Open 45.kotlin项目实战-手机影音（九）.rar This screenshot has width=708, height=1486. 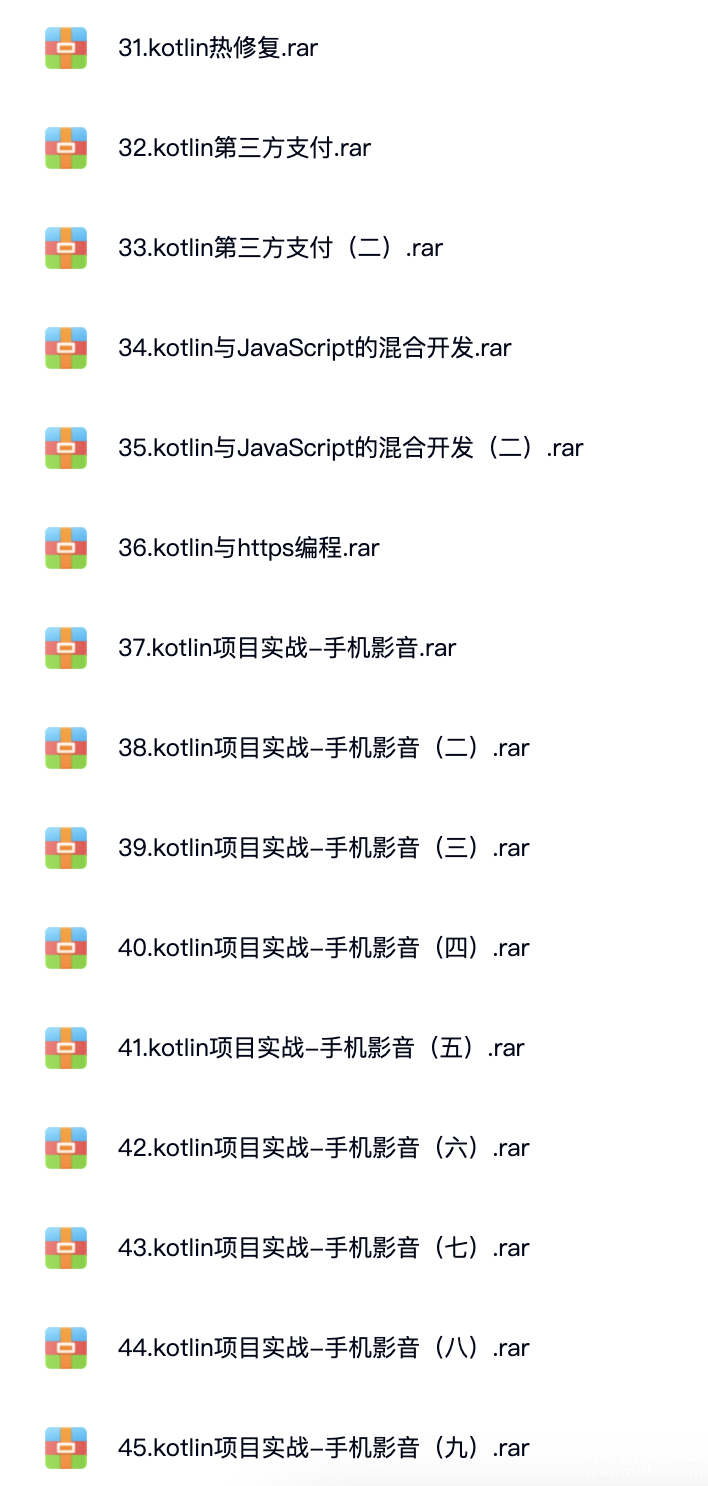(x=323, y=1448)
